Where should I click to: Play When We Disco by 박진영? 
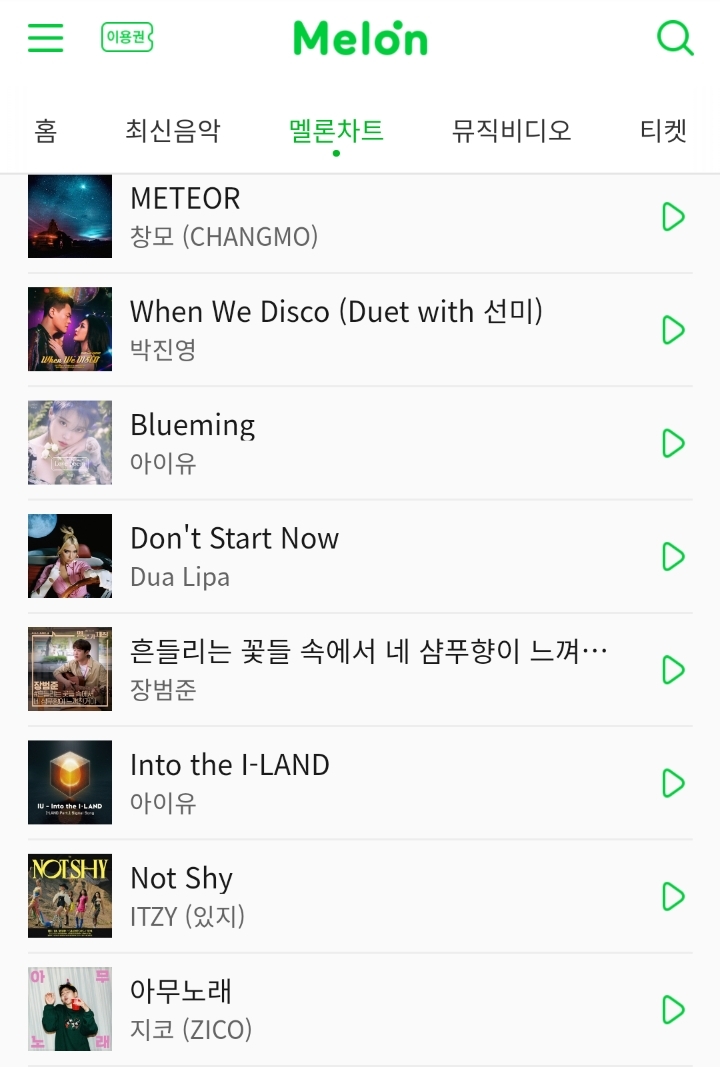tap(673, 330)
